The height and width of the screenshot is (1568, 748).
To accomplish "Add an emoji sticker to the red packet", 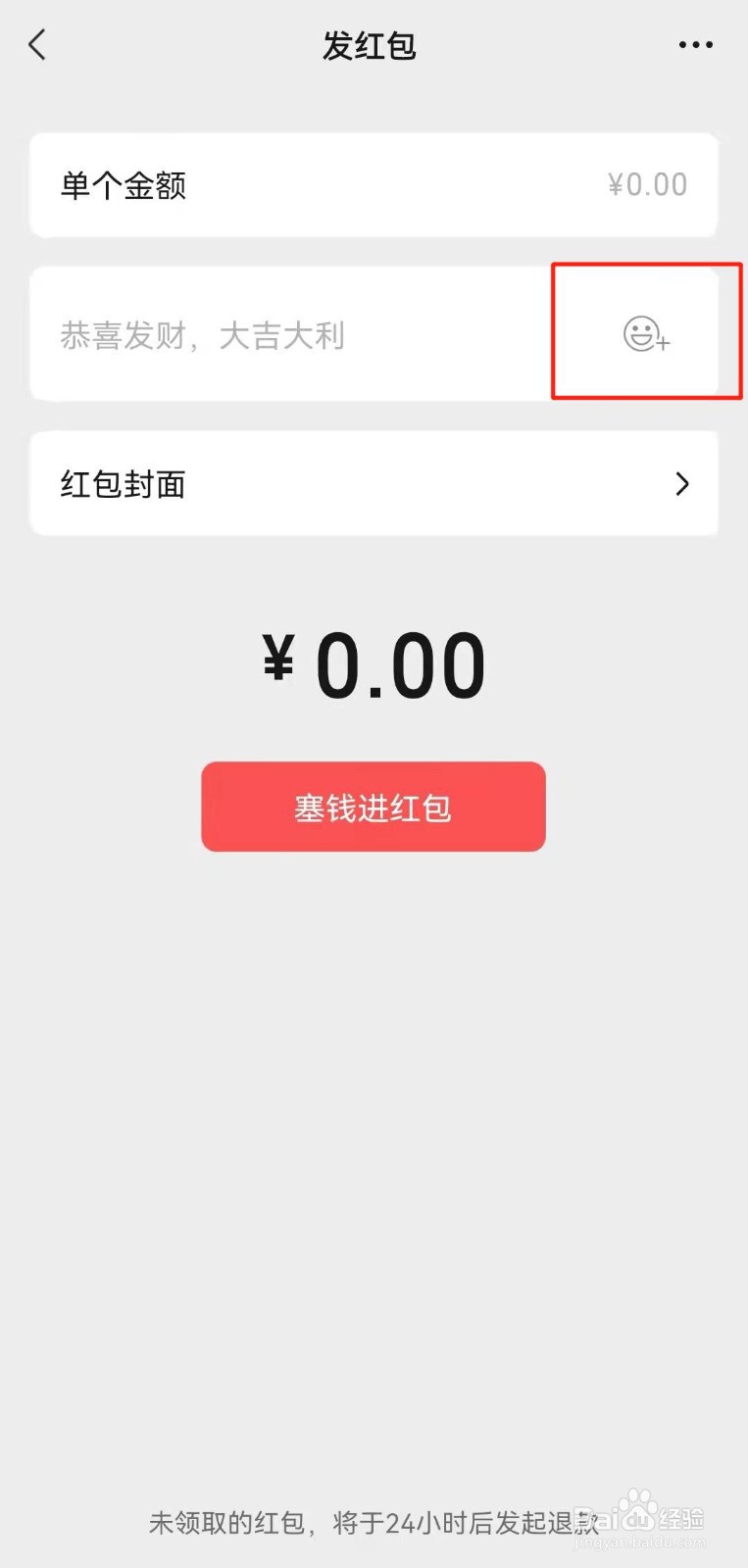I will tap(646, 334).
